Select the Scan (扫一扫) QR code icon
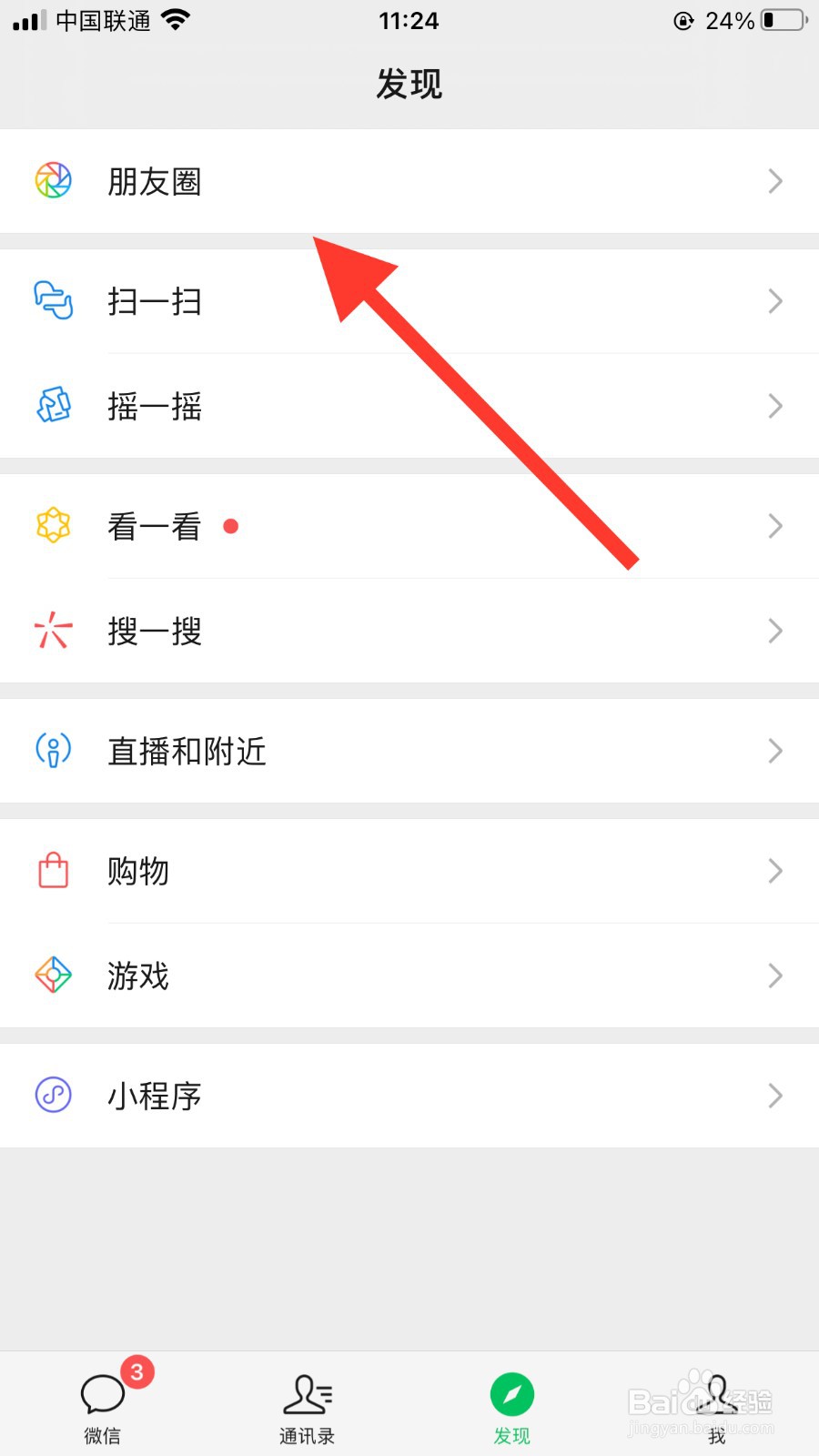Image resolution: width=819 pixels, height=1456 pixels. (x=53, y=301)
